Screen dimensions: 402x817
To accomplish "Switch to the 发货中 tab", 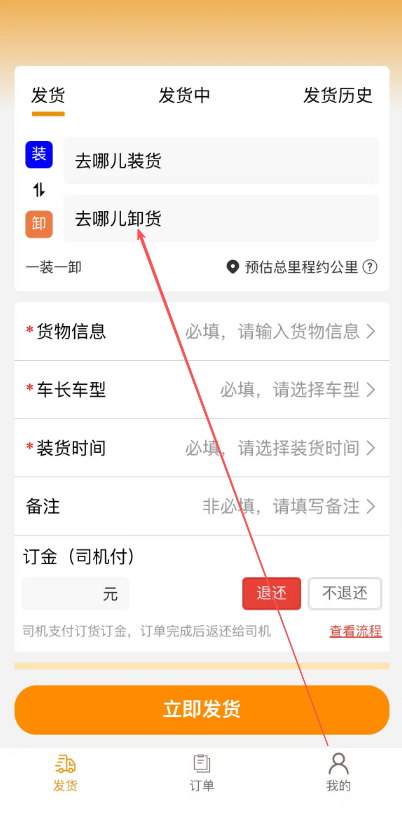I will pos(184,96).
